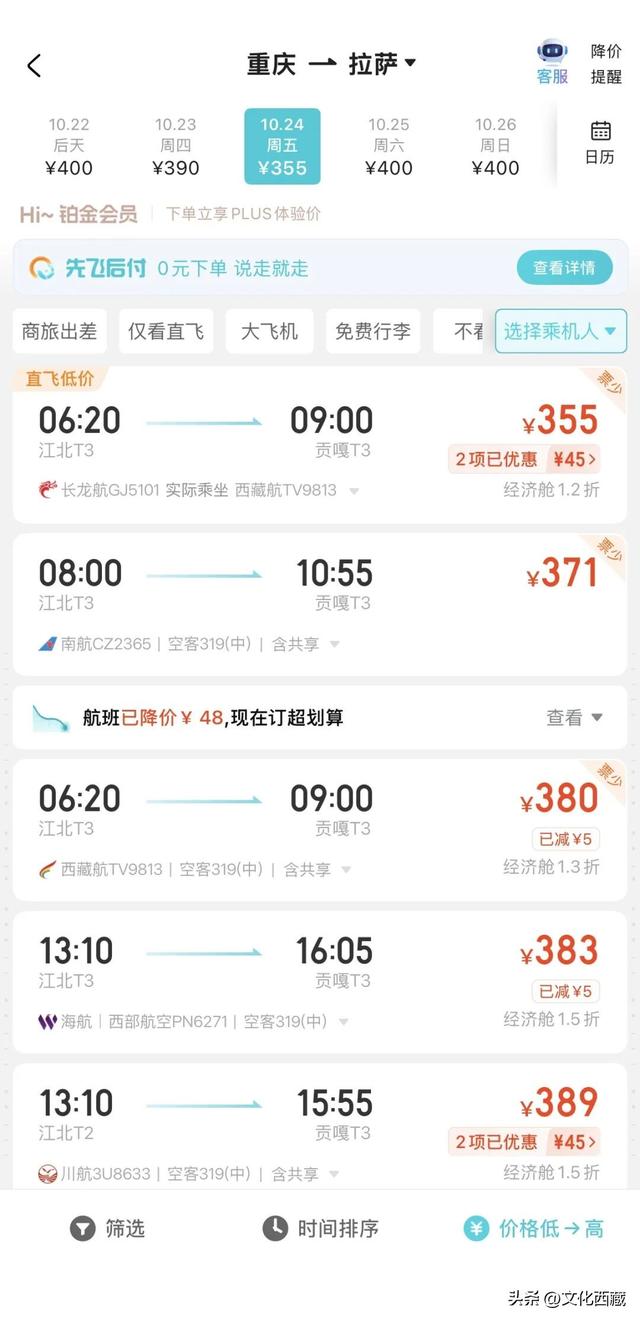Select the 10.22 后天 ¥400 date

click(x=69, y=146)
